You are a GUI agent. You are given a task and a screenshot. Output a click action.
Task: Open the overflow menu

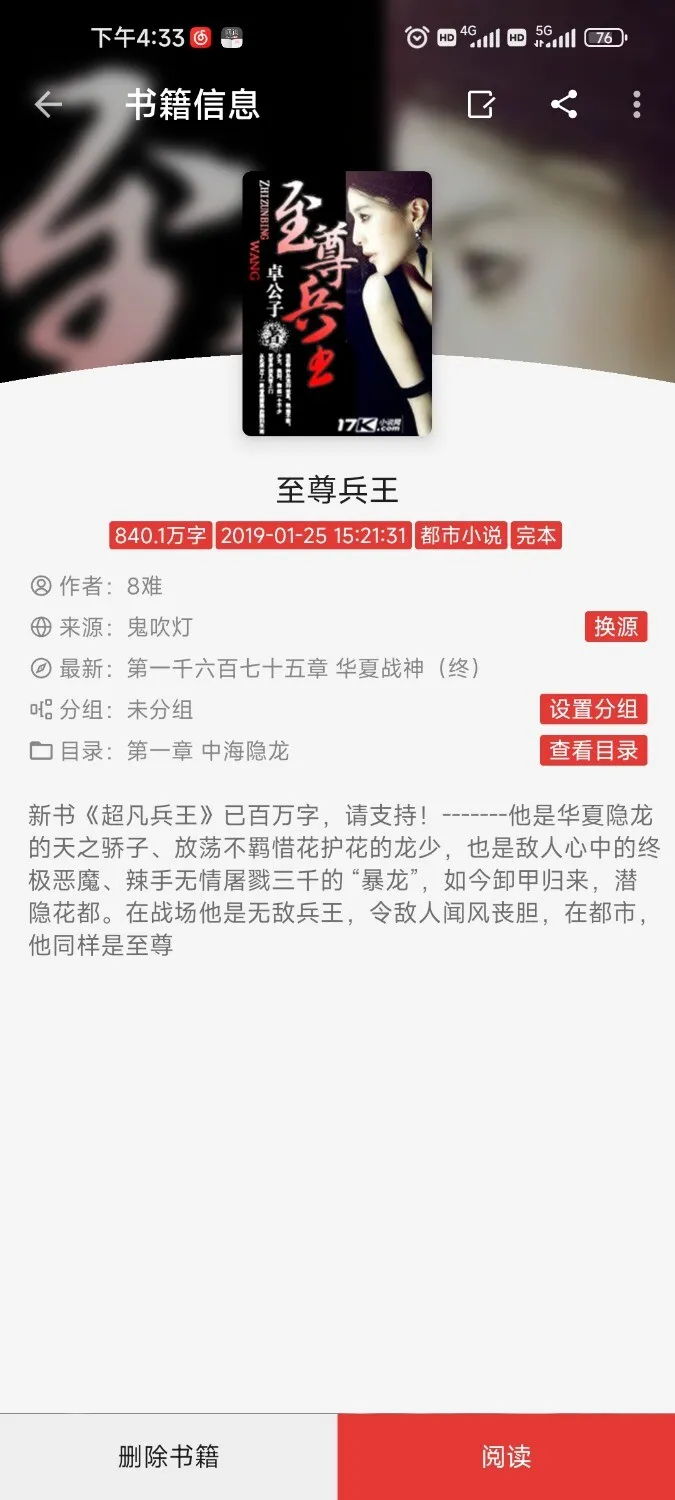coord(637,104)
